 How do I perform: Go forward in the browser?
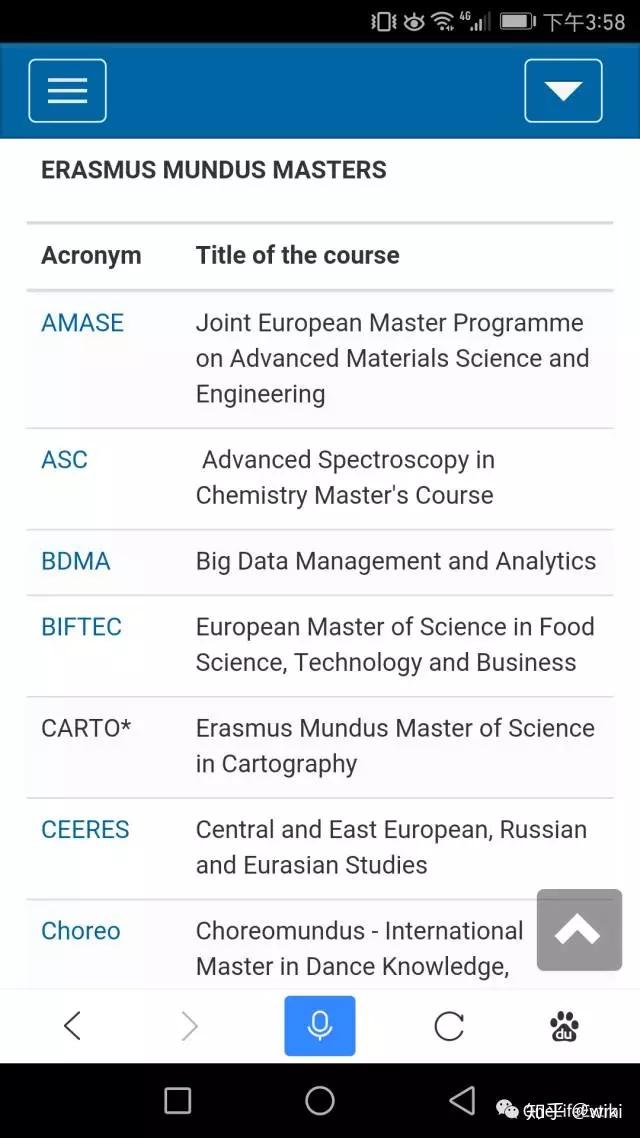[x=189, y=1026]
